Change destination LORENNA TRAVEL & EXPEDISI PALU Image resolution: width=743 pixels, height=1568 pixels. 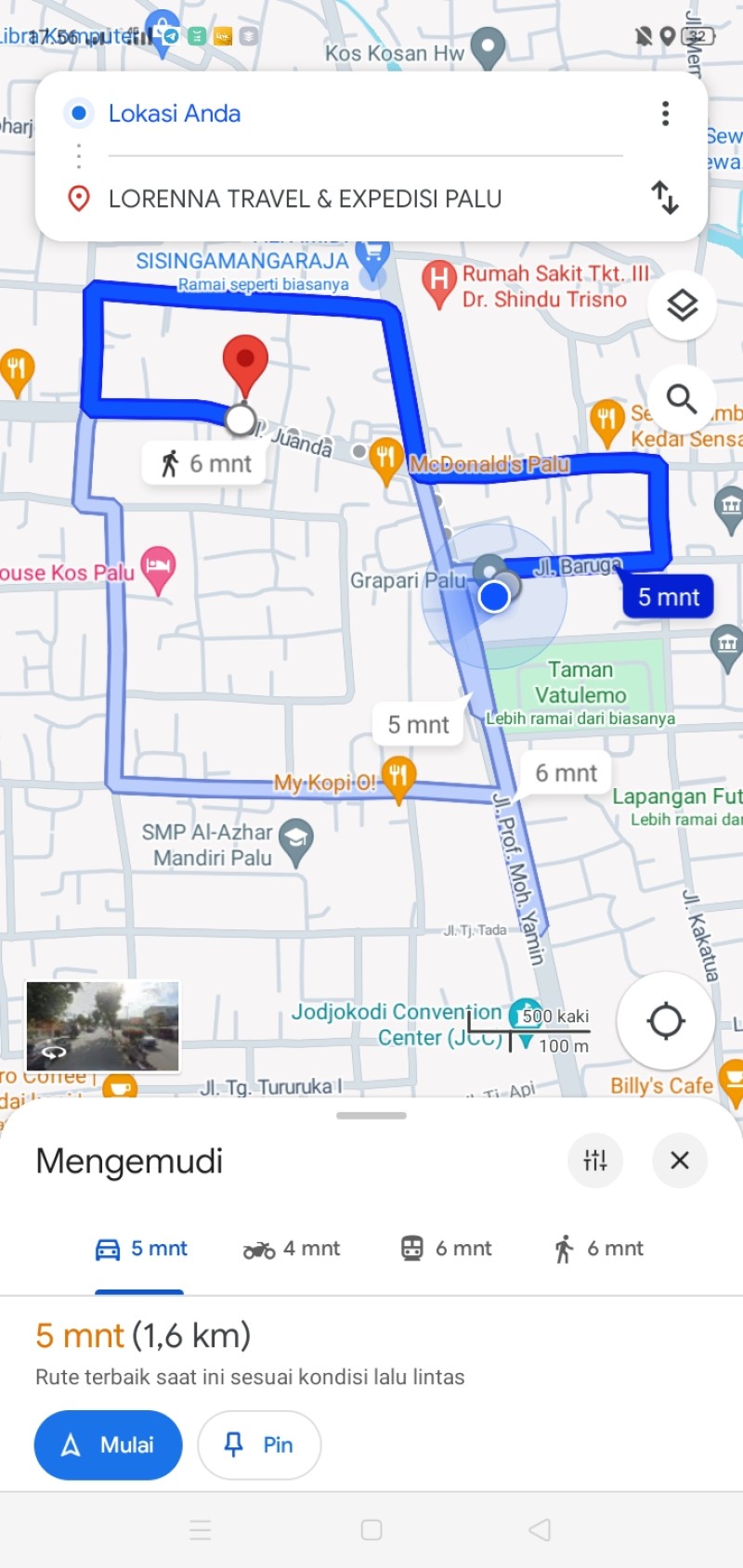(306, 199)
